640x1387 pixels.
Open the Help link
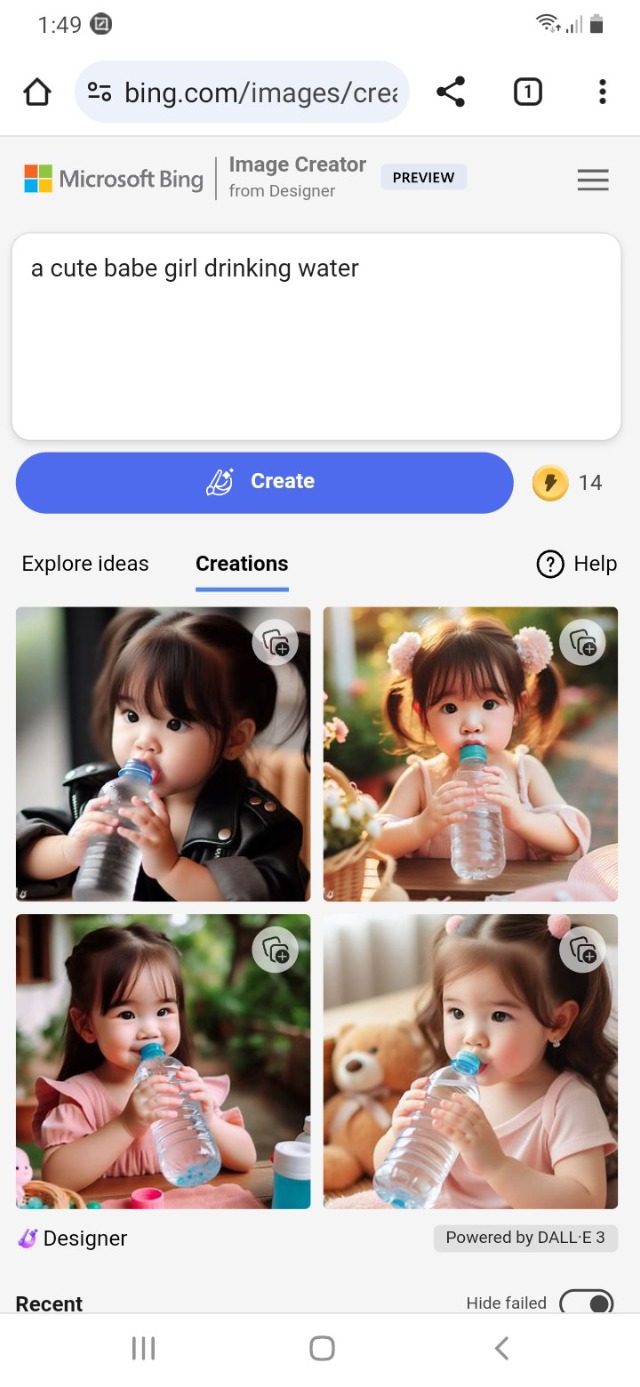(x=577, y=564)
